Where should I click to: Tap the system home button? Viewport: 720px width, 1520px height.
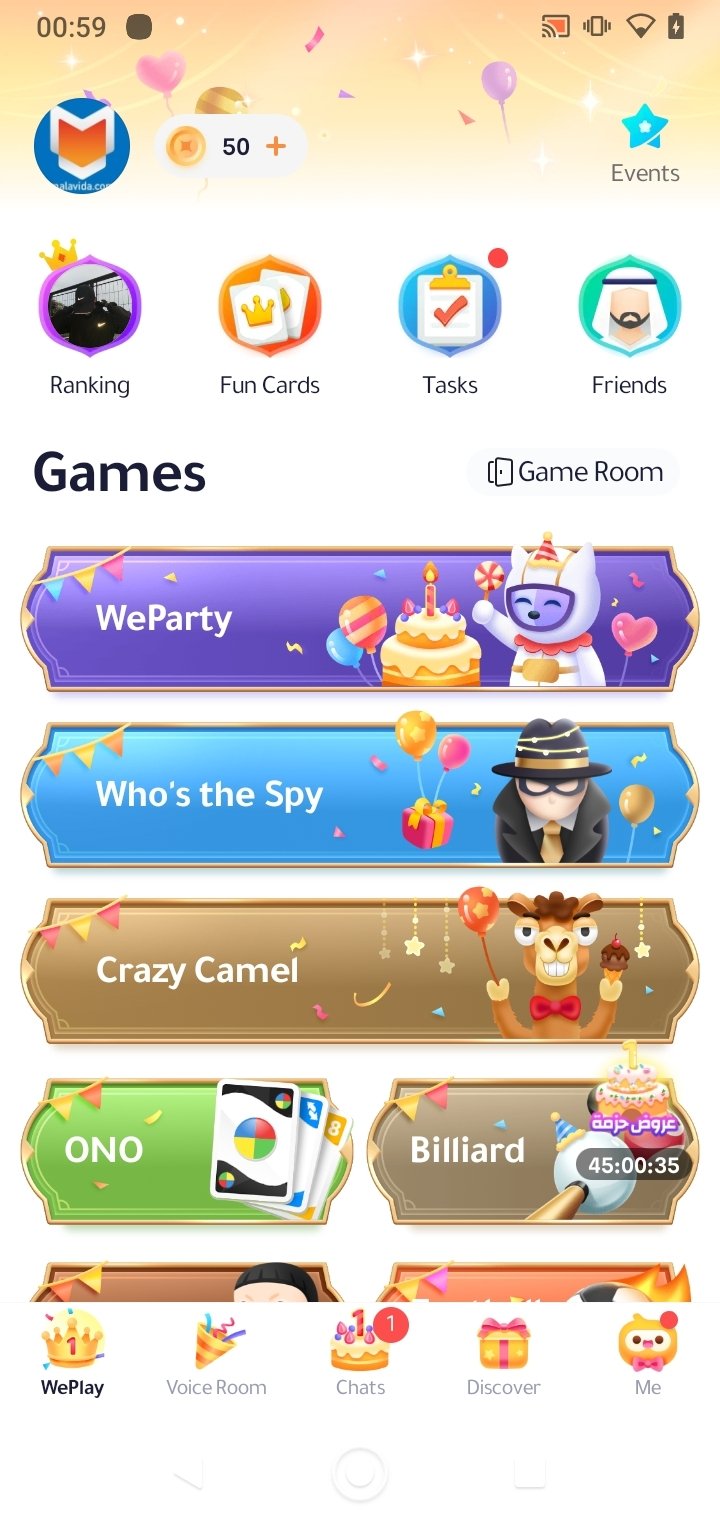(359, 1472)
